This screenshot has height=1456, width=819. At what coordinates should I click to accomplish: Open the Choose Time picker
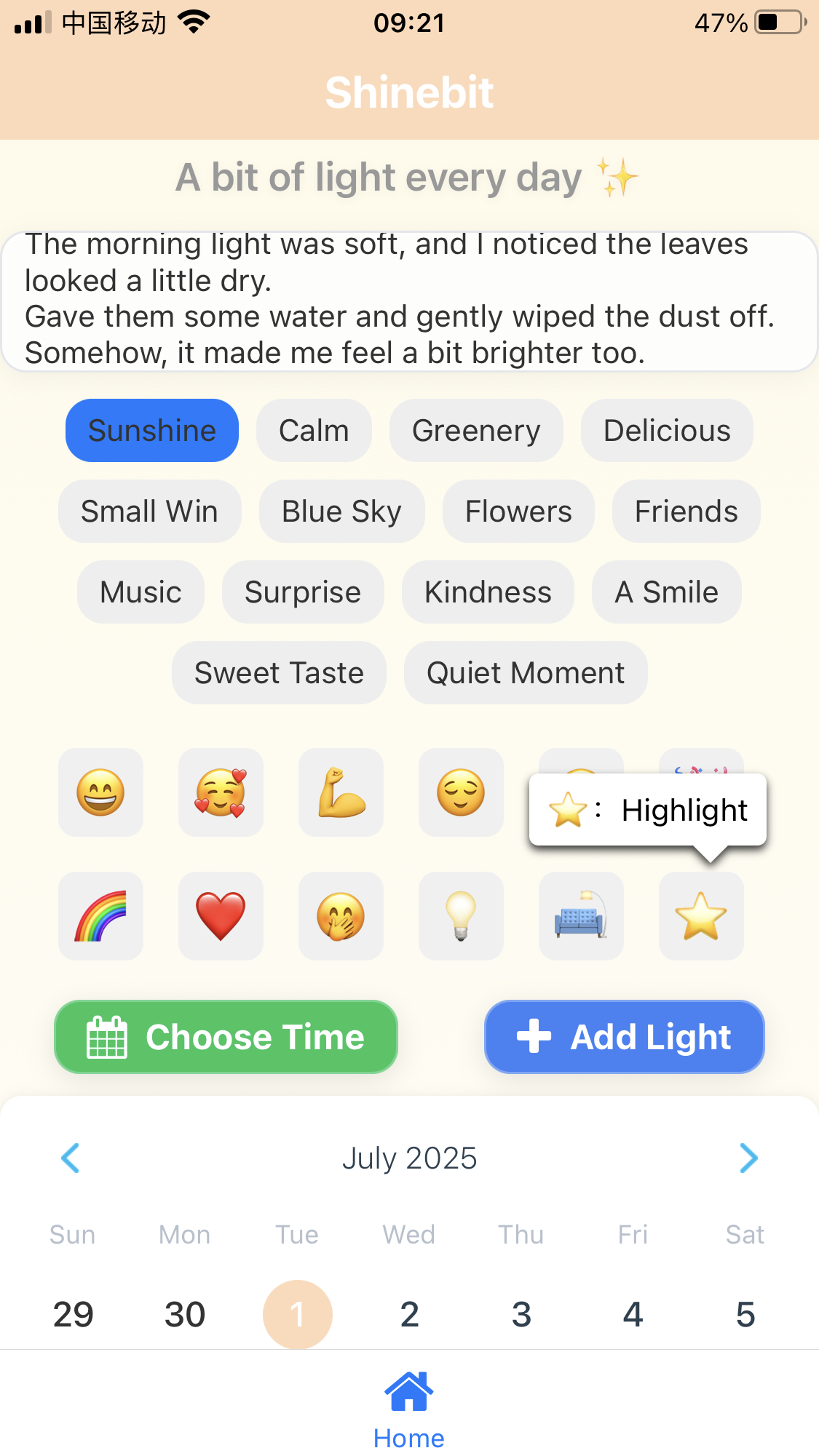pos(226,1037)
